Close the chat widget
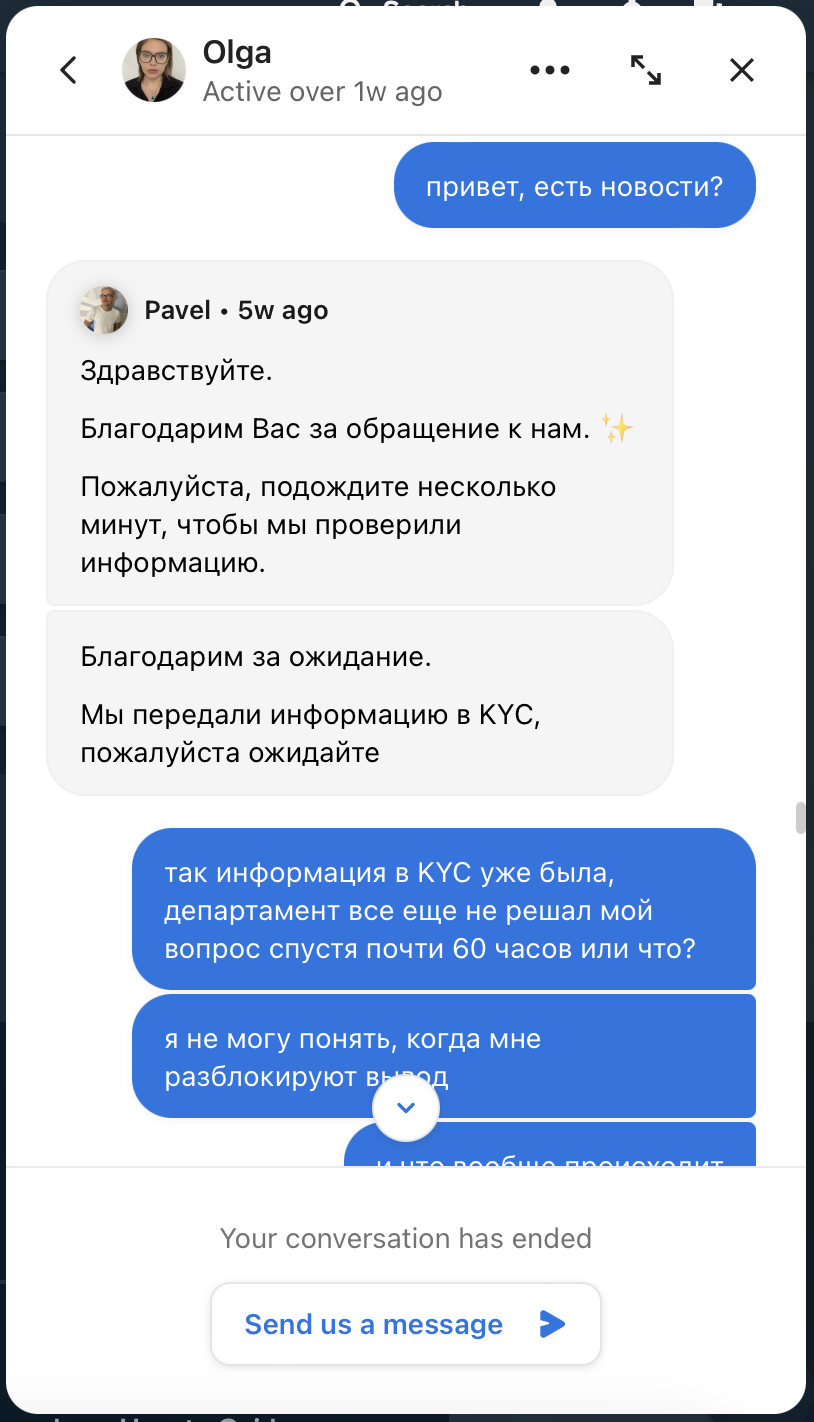This screenshot has height=1422, width=814. (x=741, y=70)
